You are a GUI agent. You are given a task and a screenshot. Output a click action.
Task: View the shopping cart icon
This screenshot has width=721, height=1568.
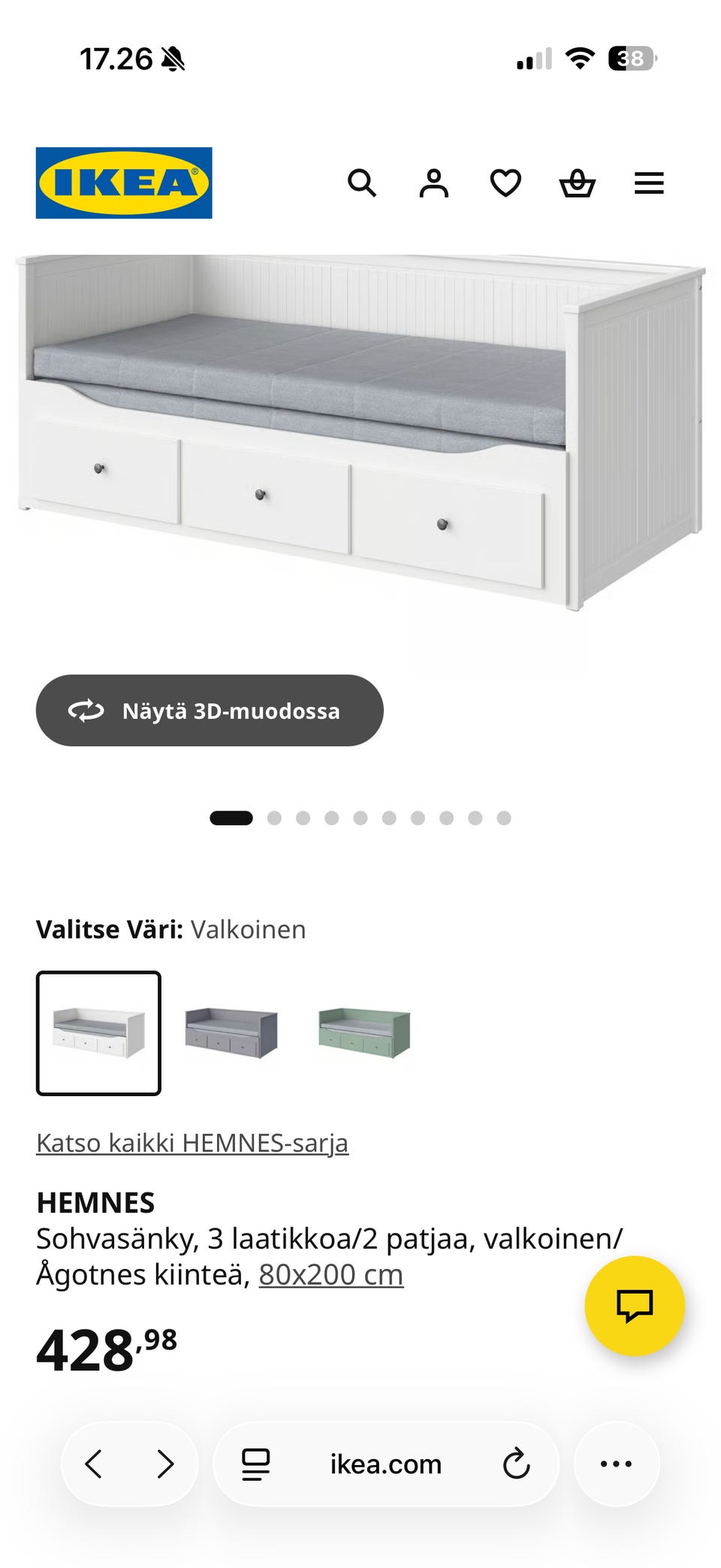[577, 183]
